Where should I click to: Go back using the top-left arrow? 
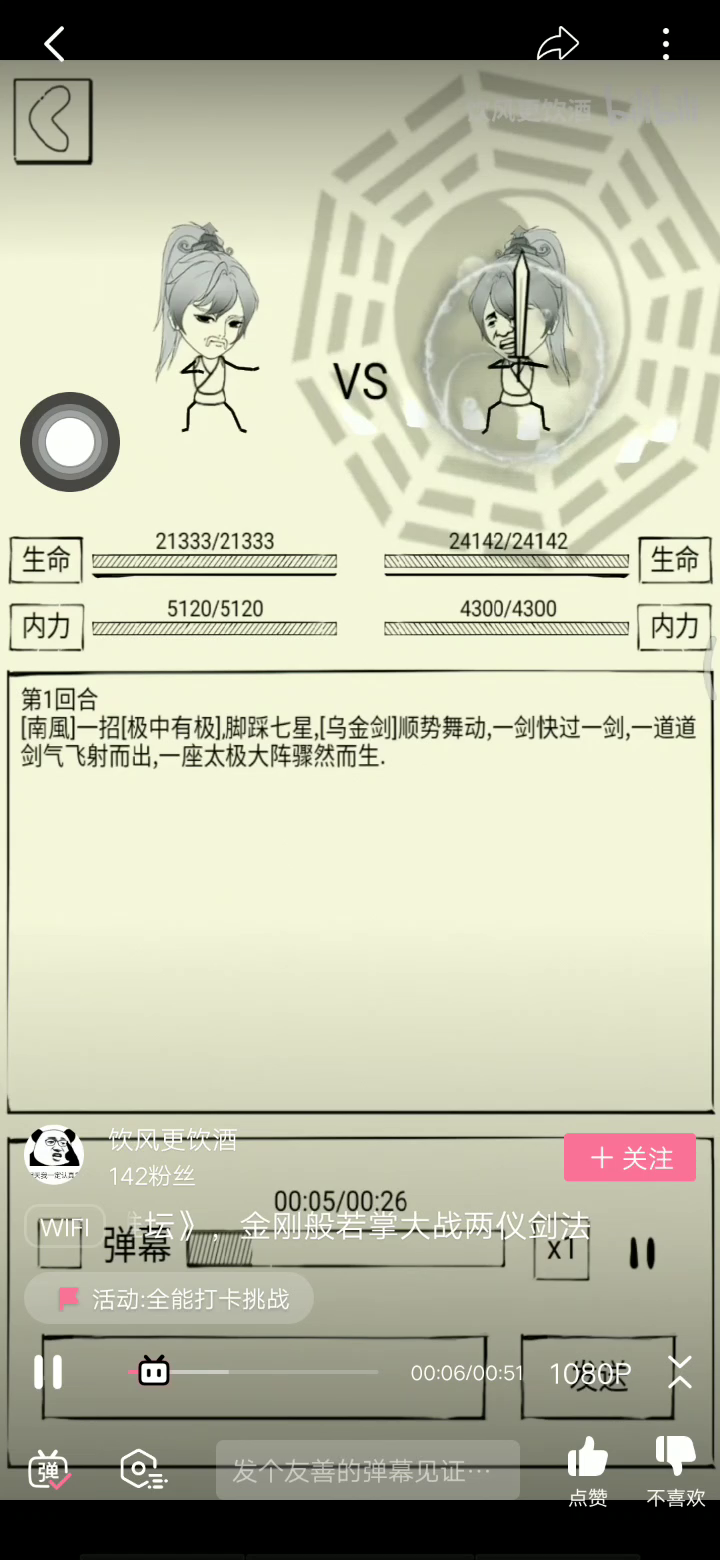54,43
